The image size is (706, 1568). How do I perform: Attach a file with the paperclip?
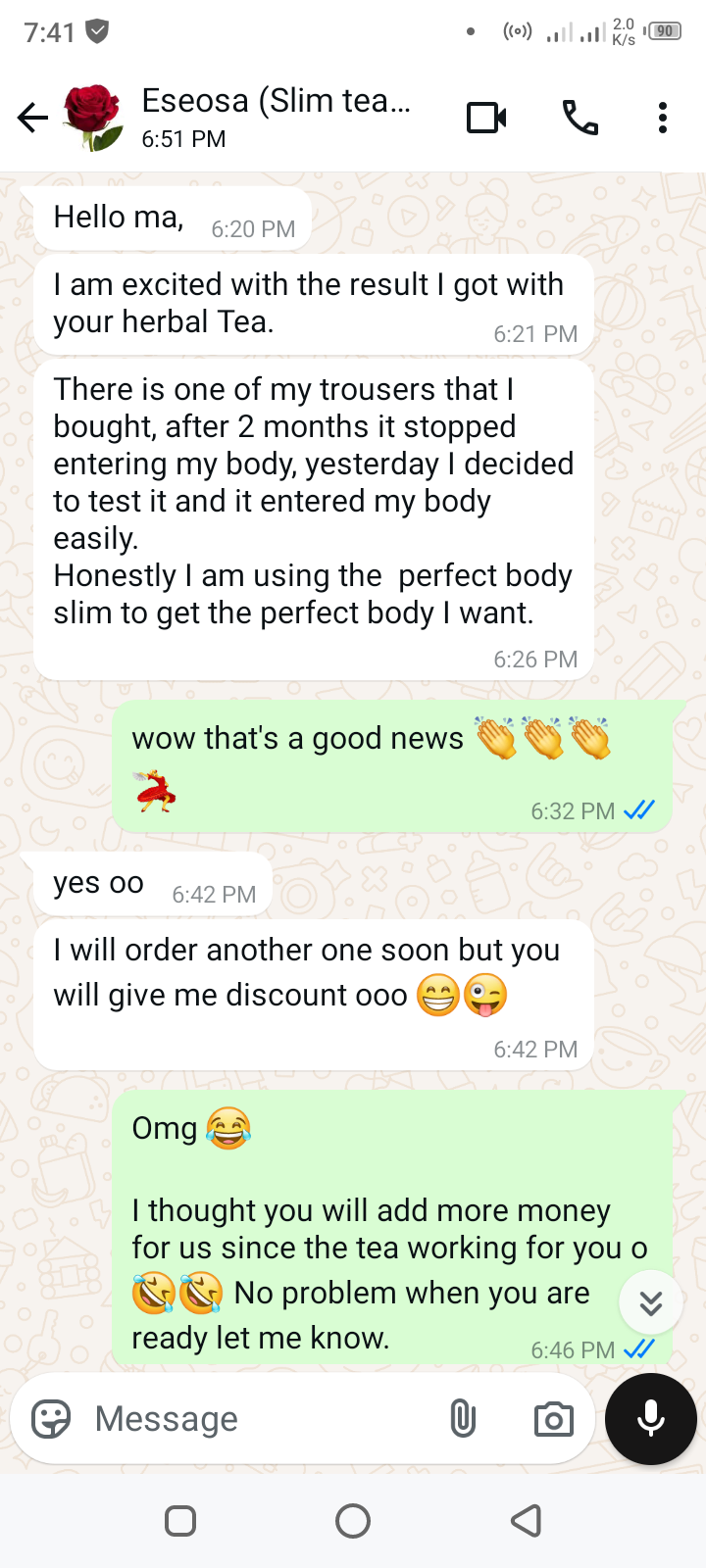[x=462, y=1418]
